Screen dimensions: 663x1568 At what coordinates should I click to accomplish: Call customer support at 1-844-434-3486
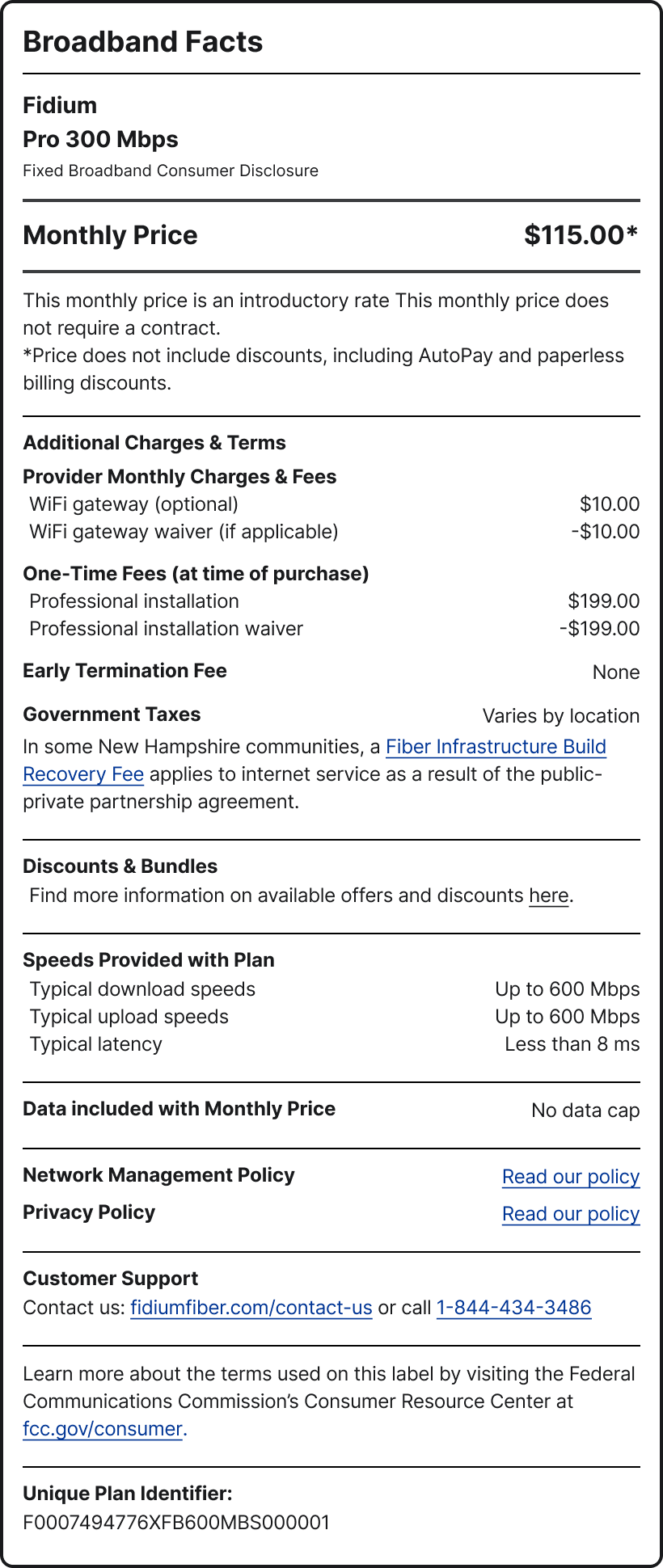click(x=513, y=1308)
